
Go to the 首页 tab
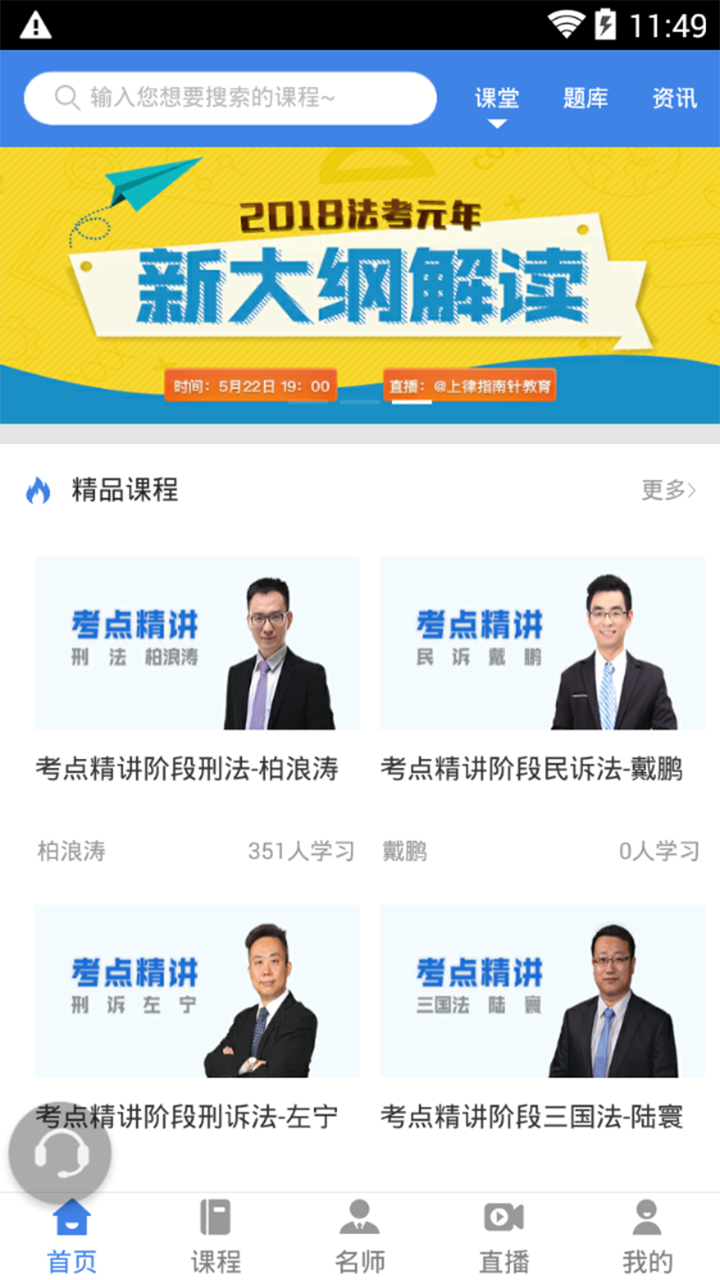72,1236
